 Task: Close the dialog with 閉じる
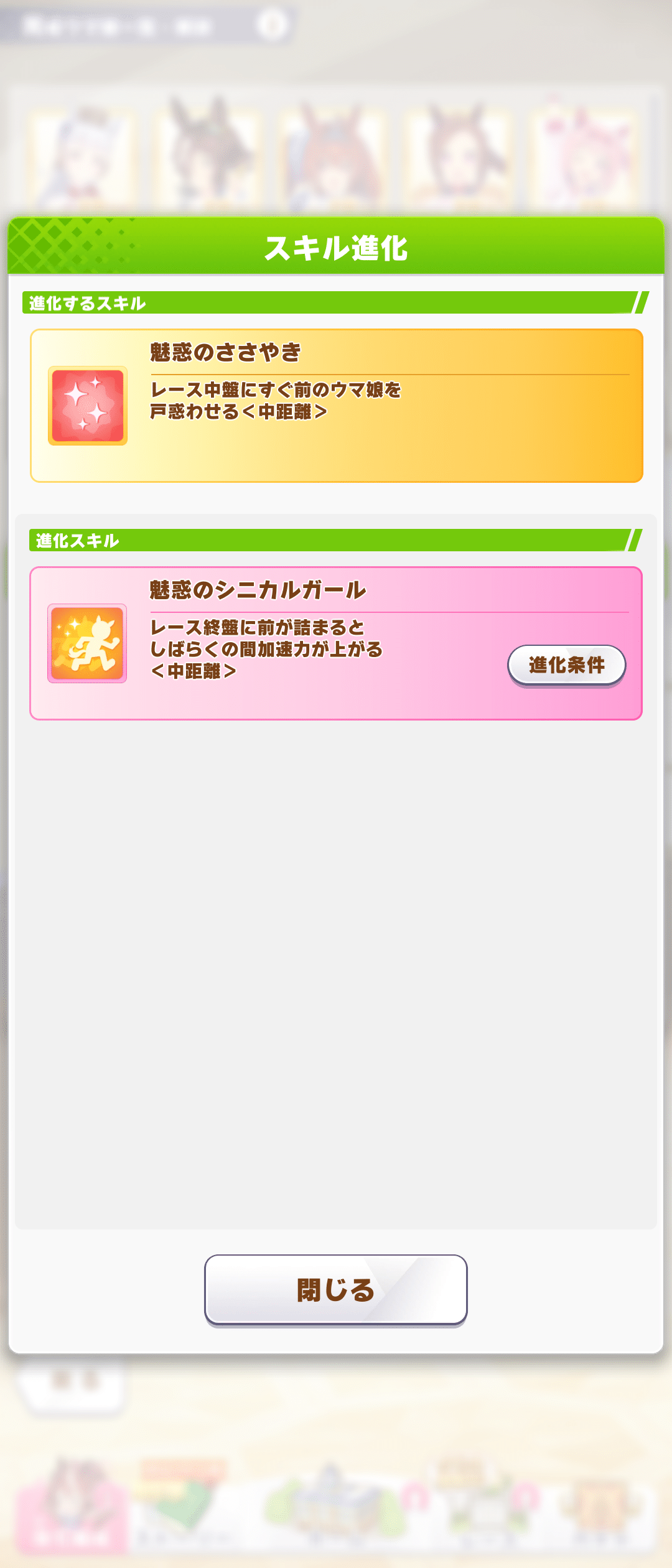pos(335,1289)
